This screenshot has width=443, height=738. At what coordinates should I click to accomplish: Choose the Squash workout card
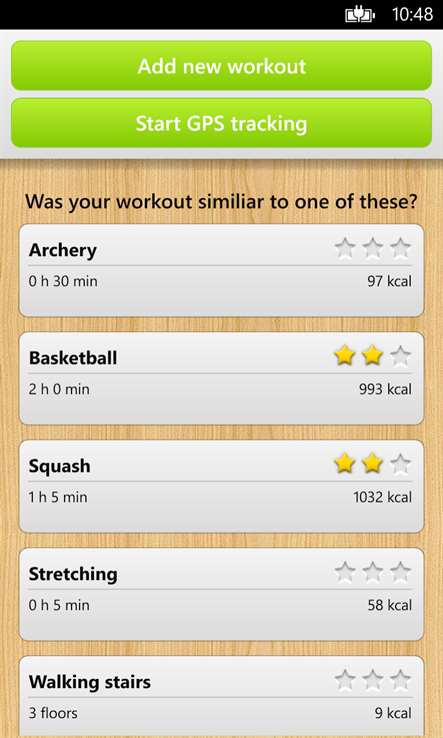click(221, 486)
